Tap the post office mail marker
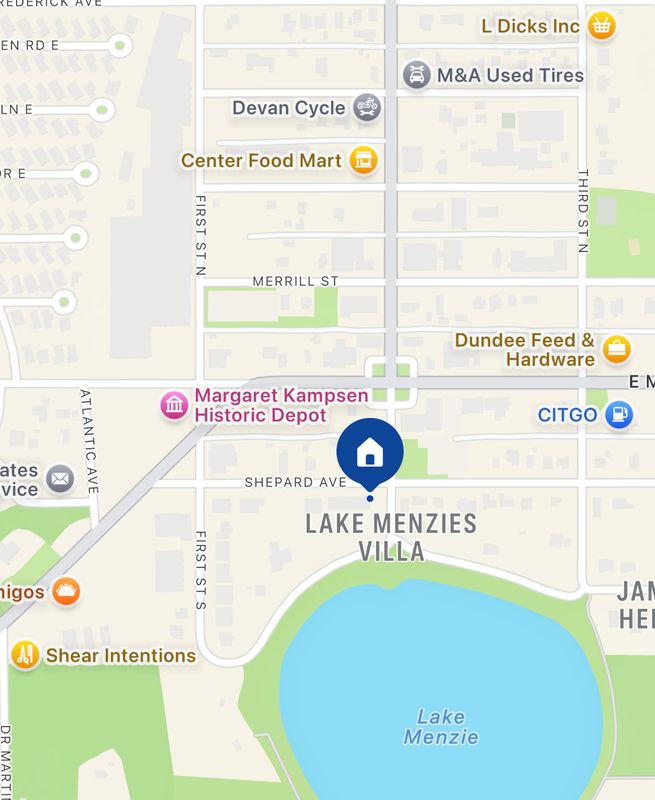This screenshot has height=800, width=655. click(60, 479)
